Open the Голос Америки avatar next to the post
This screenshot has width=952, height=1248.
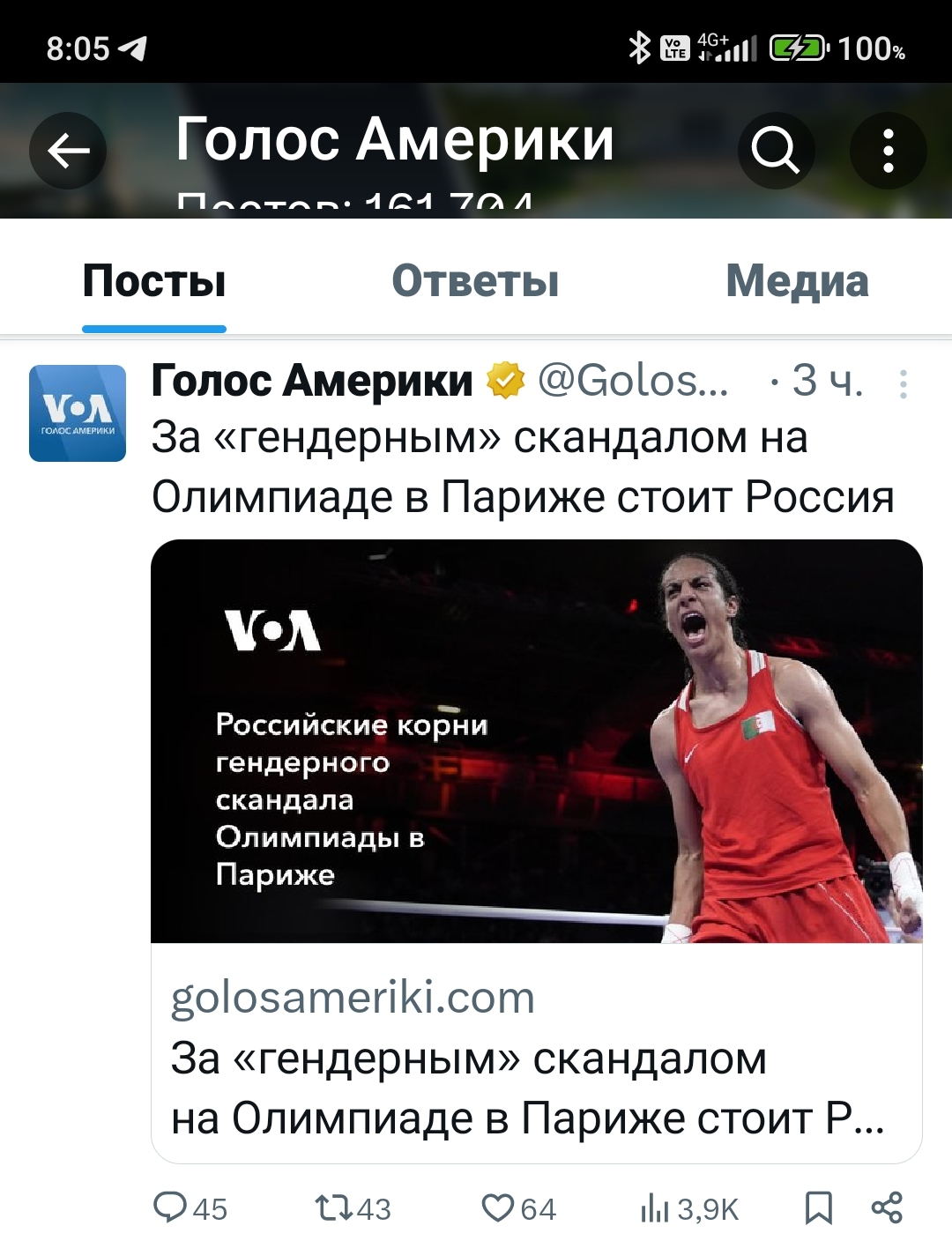pyautogui.click(x=78, y=413)
